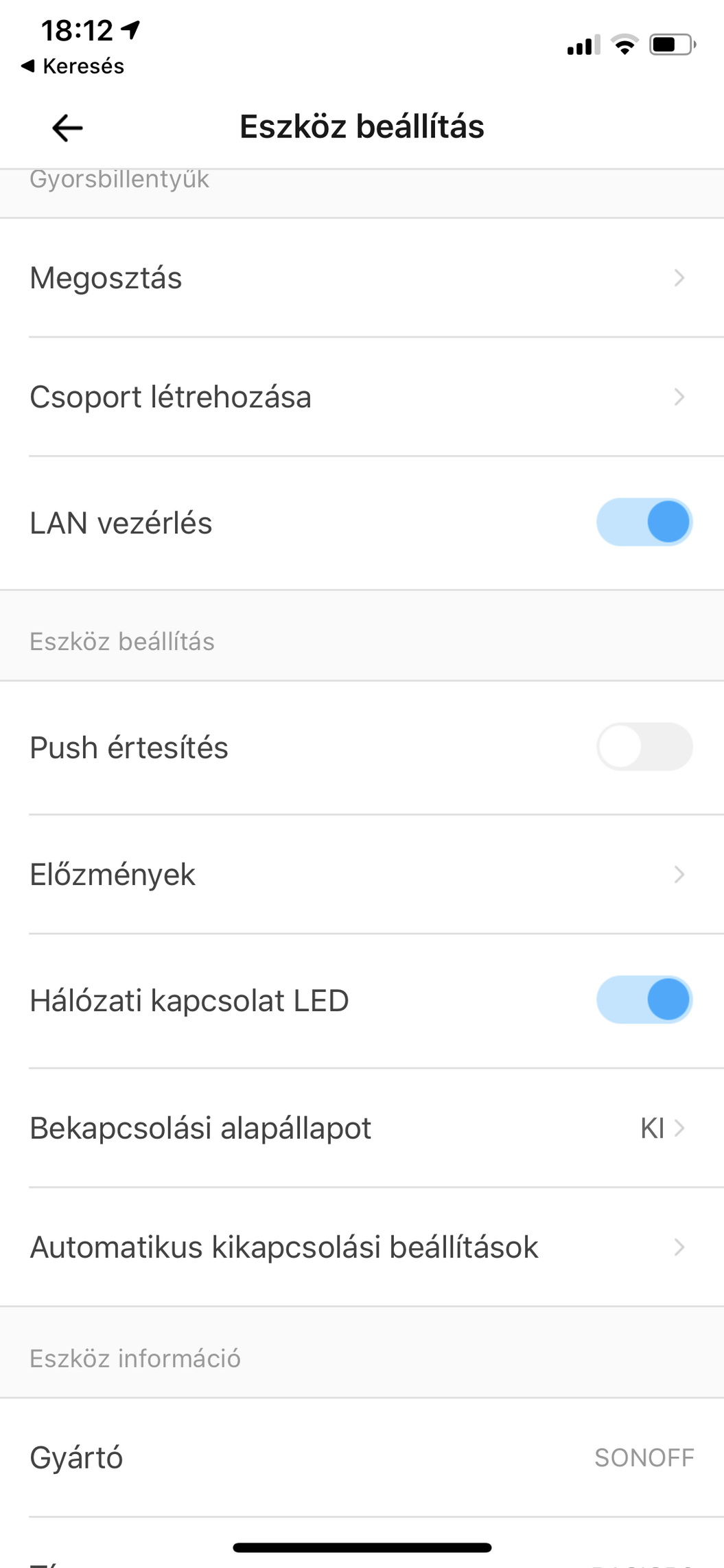Return to Keresés via the status bar link
The image size is (724, 1568).
click(x=73, y=66)
